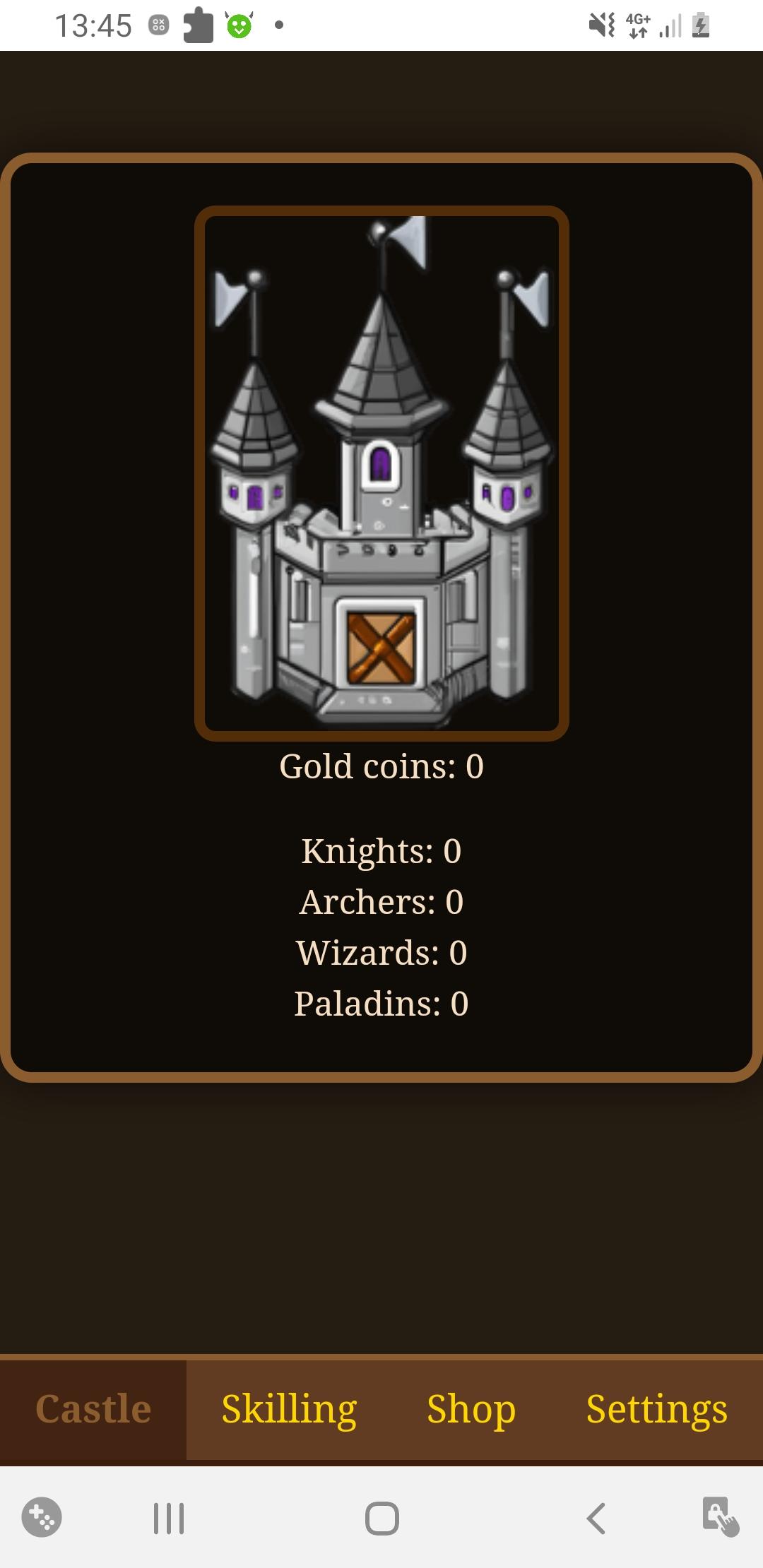Image resolution: width=763 pixels, height=1568 pixels.
Task: Open the Shop tab
Action: (x=471, y=1409)
